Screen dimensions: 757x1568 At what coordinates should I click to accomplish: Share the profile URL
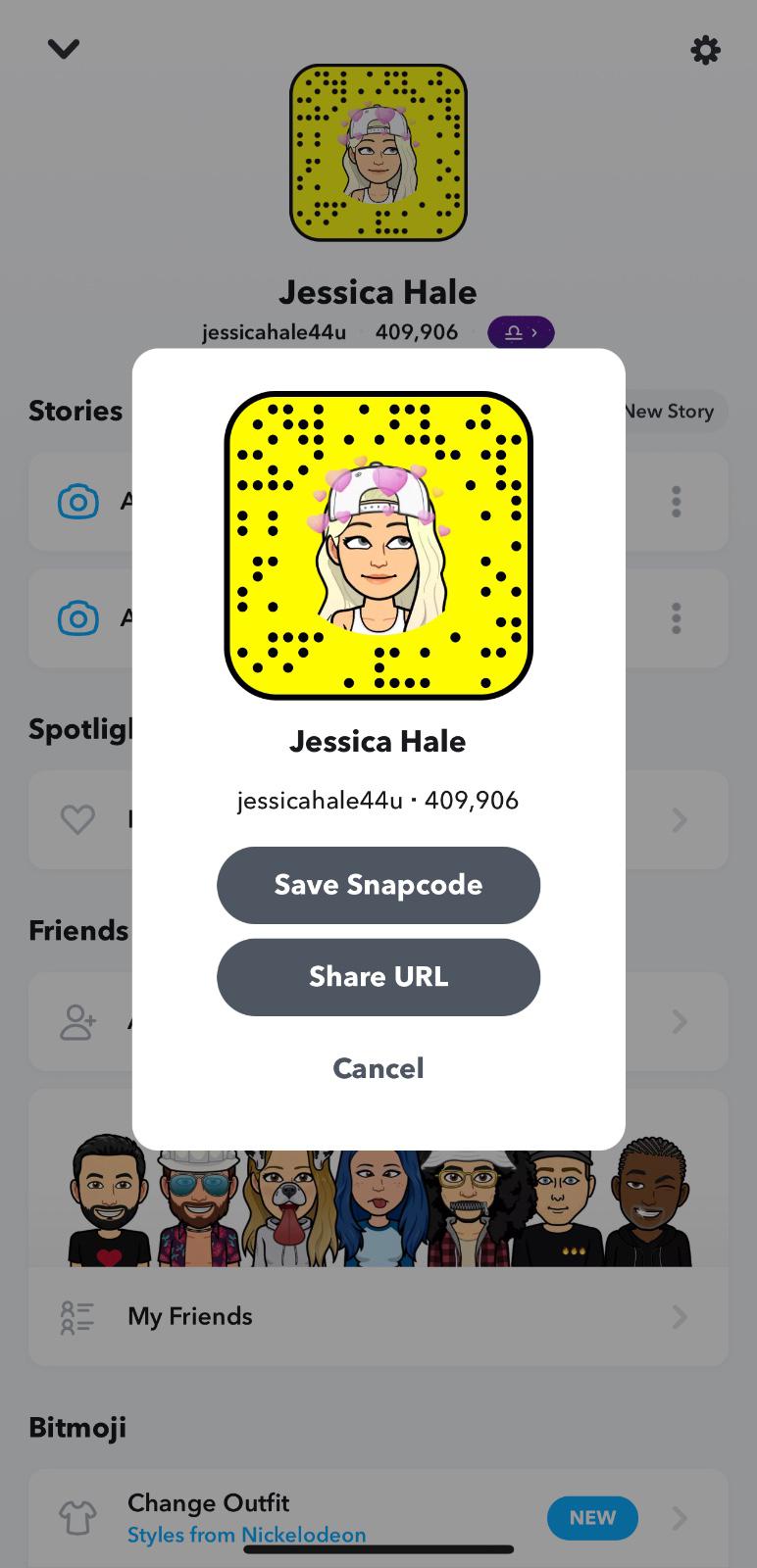point(378,977)
